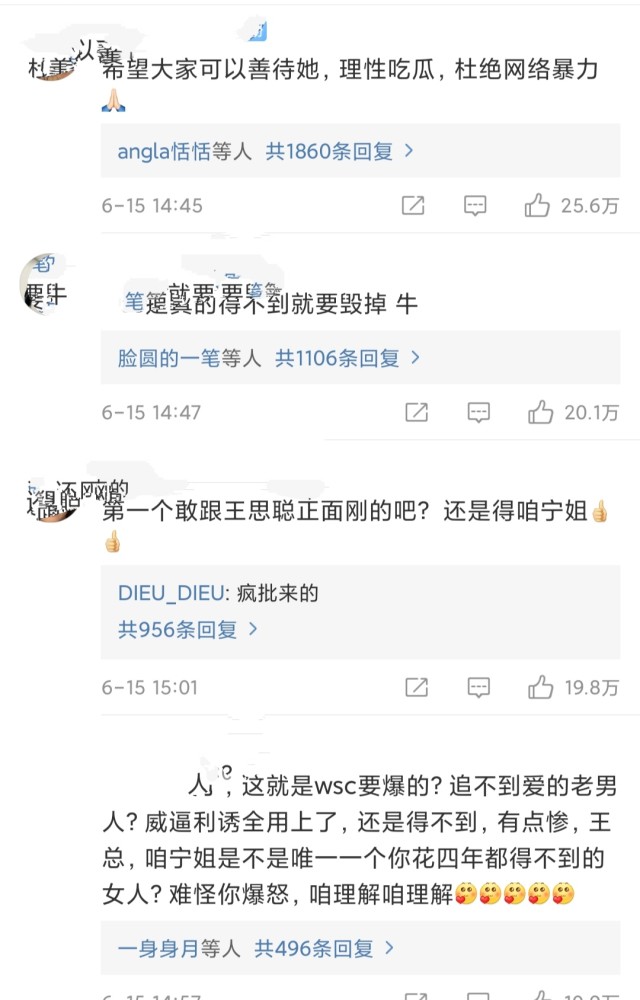This screenshot has width=640, height=1000.
Task: Reply to the 6-15 15:01 comment
Action: click(478, 687)
